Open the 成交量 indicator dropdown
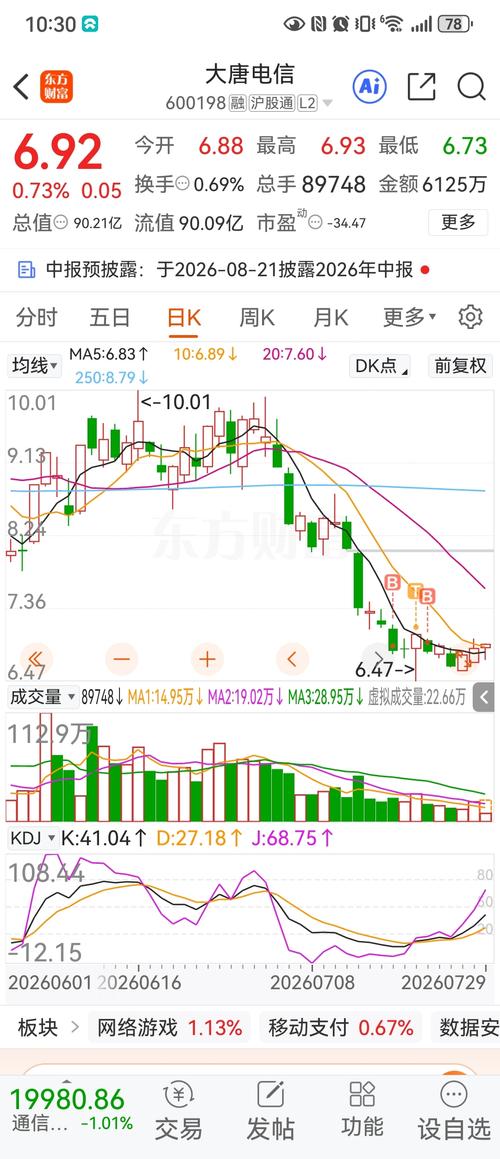Screen dimensions: 500x1159 click(x=42, y=696)
